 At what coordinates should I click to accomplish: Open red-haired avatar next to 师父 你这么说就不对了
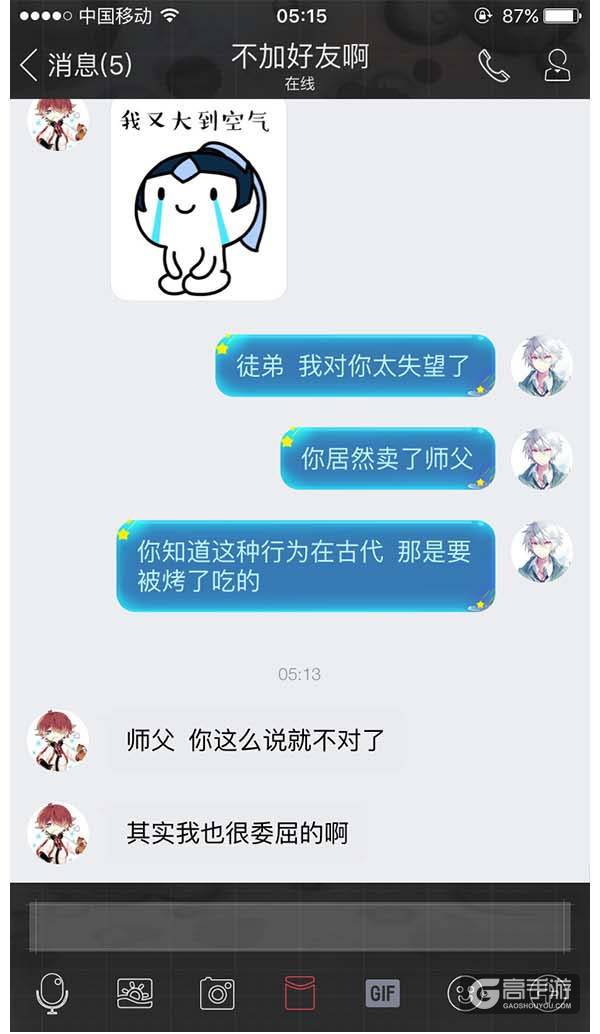(57, 741)
